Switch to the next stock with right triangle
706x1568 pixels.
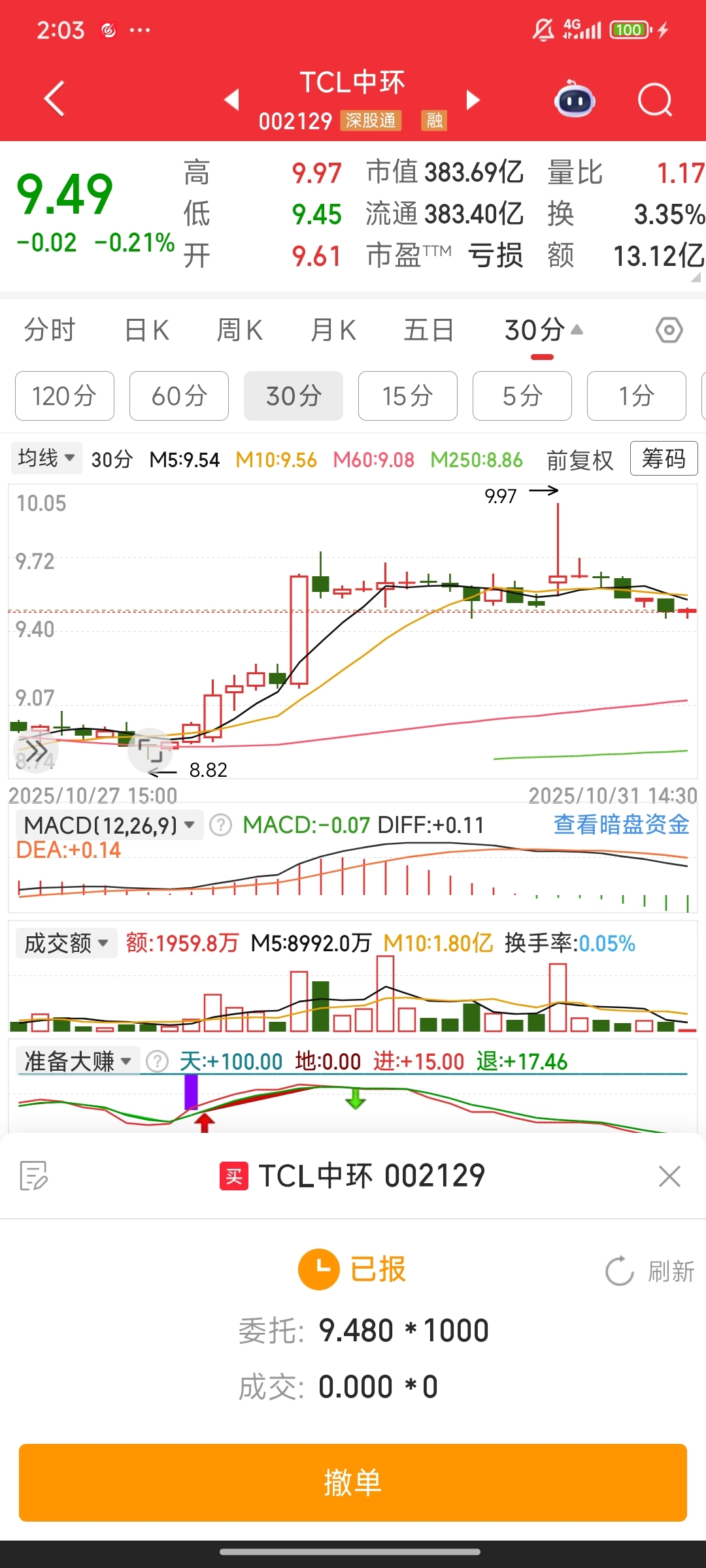tap(473, 99)
